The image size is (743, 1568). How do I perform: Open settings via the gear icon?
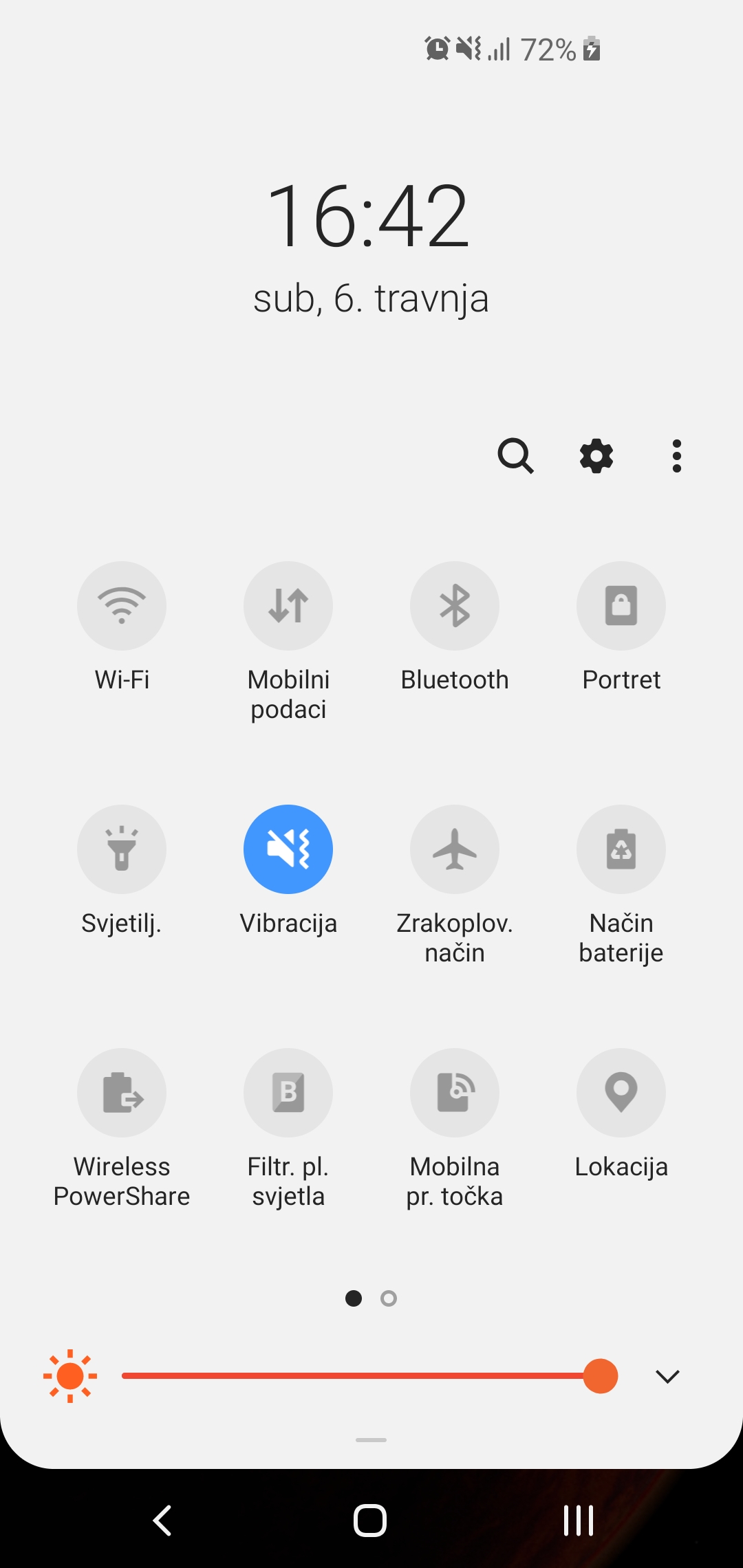point(596,456)
